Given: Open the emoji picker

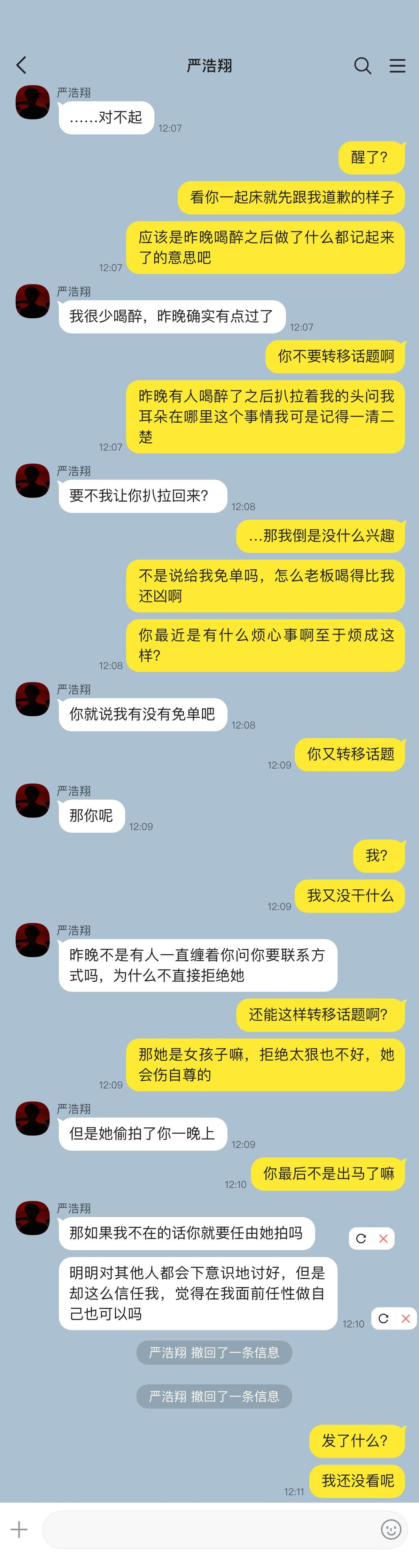Looking at the screenshot, I should [x=390, y=1529].
